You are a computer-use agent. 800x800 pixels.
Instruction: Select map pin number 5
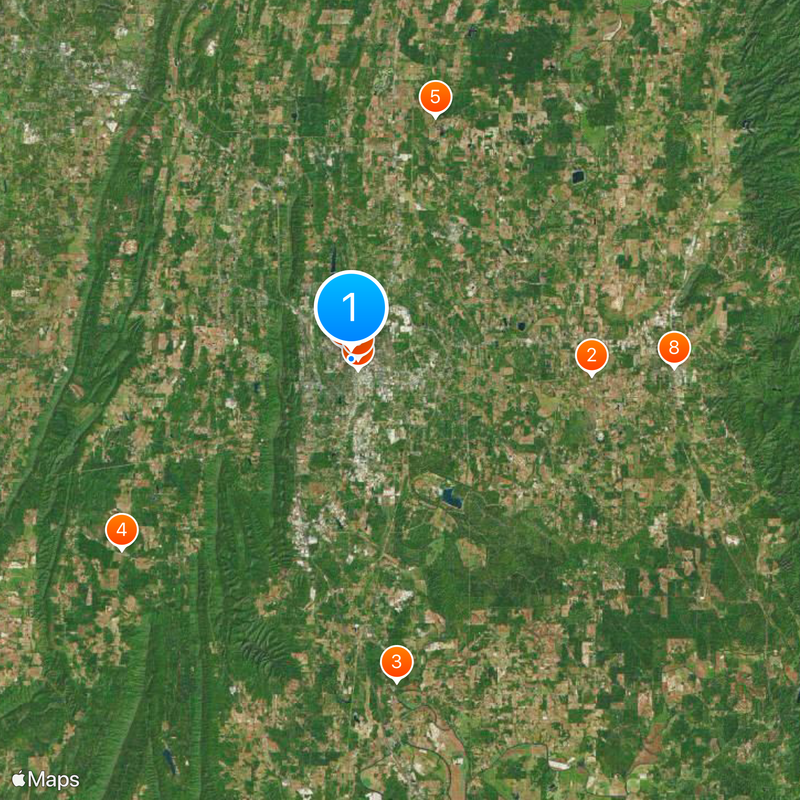pyautogui.click(x=434, y=97)
